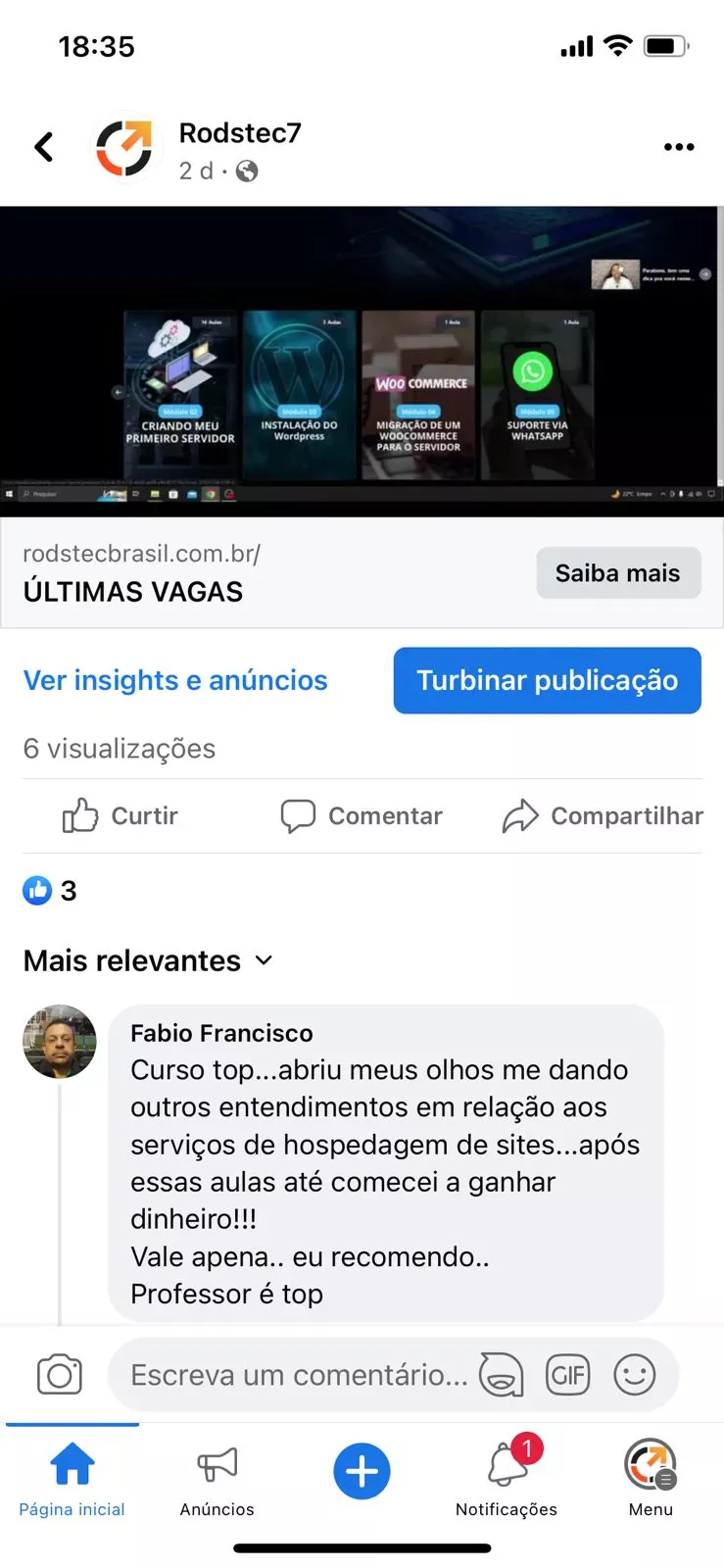
Task: Tap Turbinar publicação
Action: click(547, 680)
